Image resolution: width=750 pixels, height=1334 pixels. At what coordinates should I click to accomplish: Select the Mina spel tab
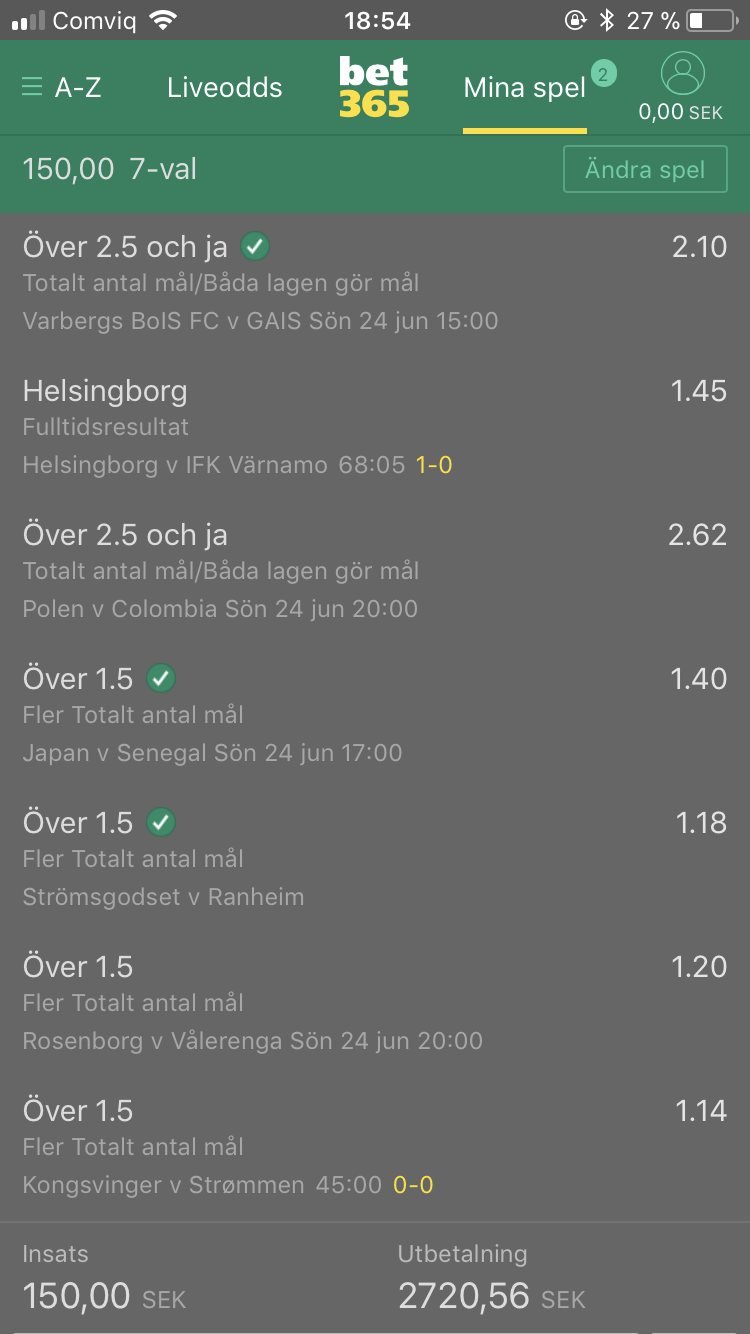(525, 88)
